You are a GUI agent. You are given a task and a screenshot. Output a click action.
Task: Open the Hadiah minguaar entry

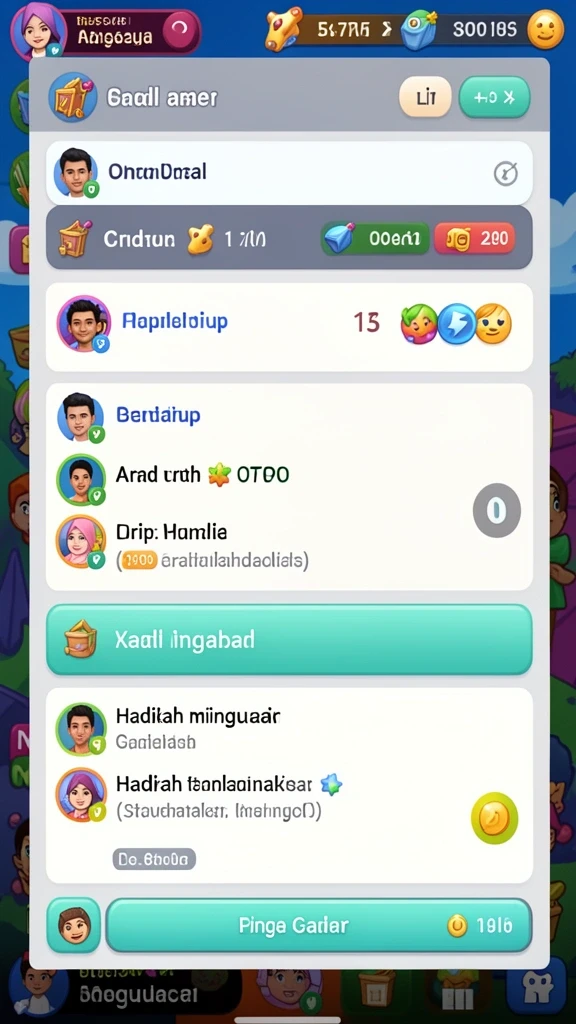click(x=196, y=728)
